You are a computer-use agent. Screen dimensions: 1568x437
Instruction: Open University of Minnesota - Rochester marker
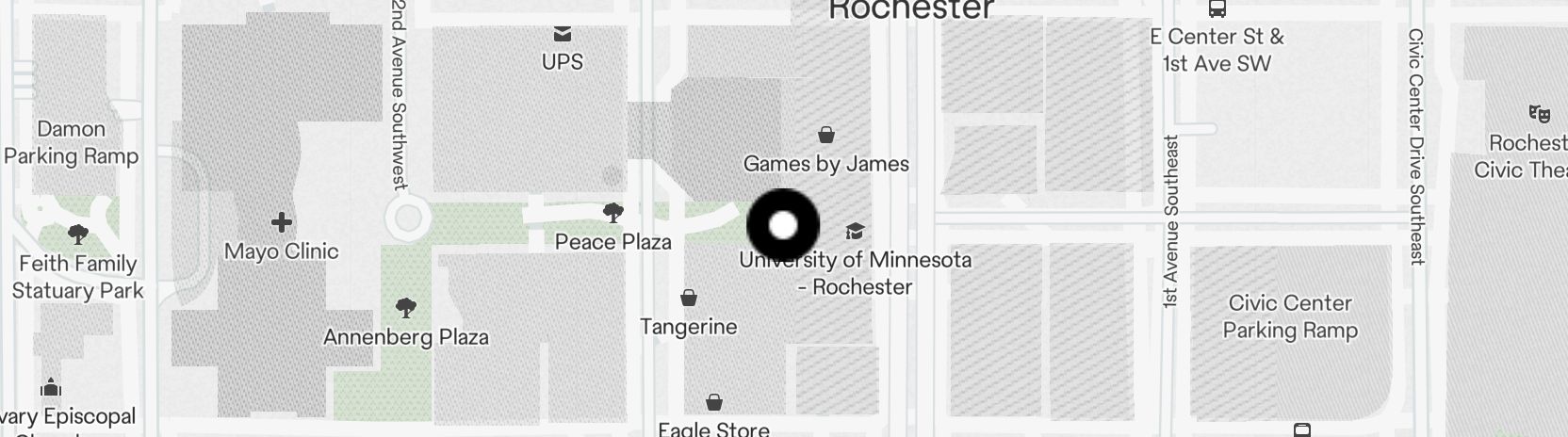(856, 232)
